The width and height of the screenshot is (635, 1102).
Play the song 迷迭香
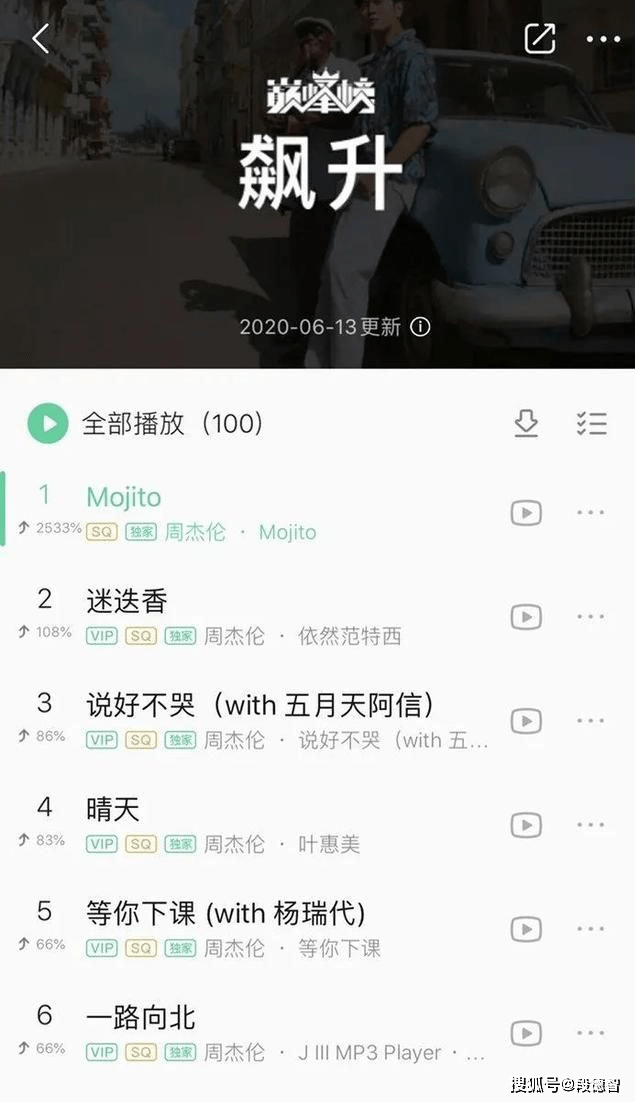click(x=127, y=601)
